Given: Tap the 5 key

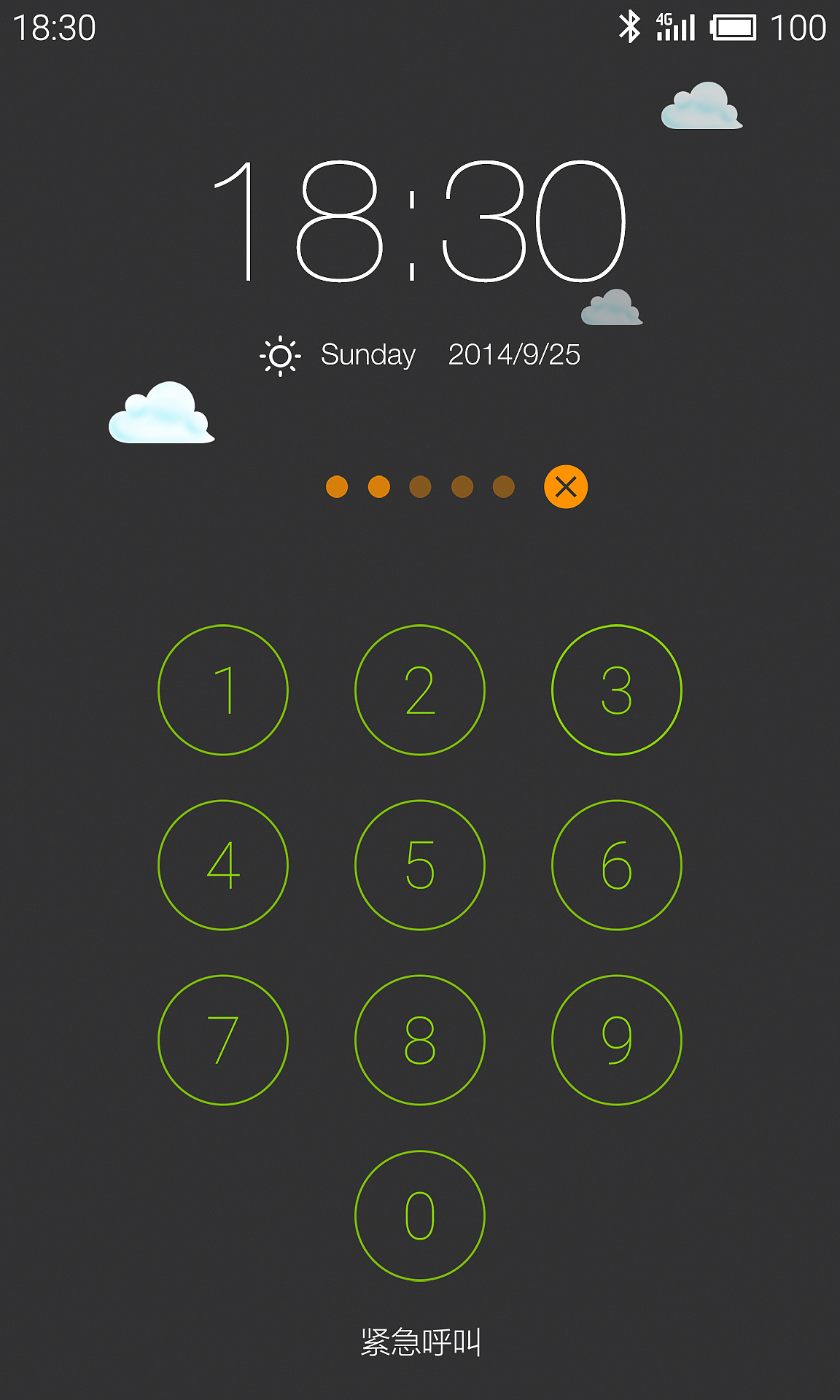Looking at the screenshot, I should pos(420,865).
